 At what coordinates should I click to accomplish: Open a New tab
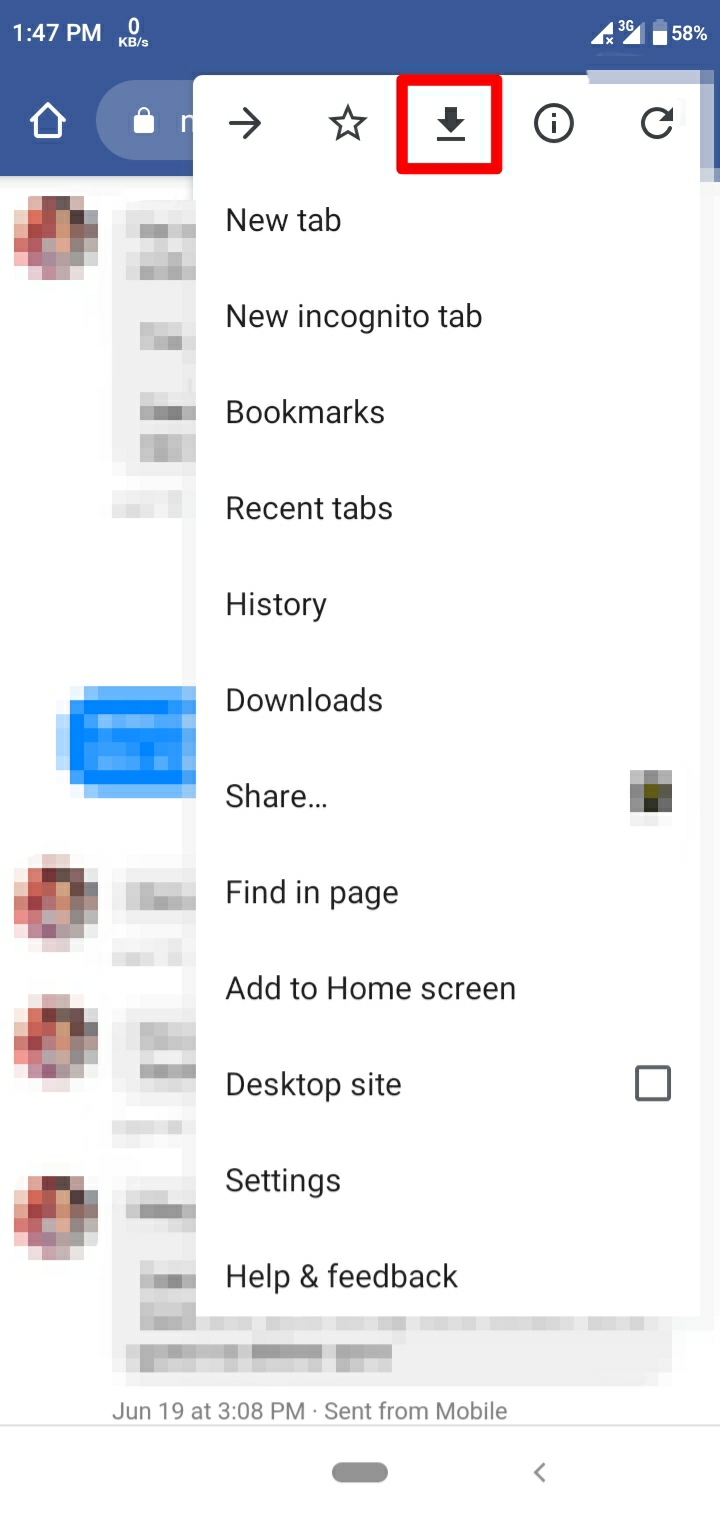[283, 220]
